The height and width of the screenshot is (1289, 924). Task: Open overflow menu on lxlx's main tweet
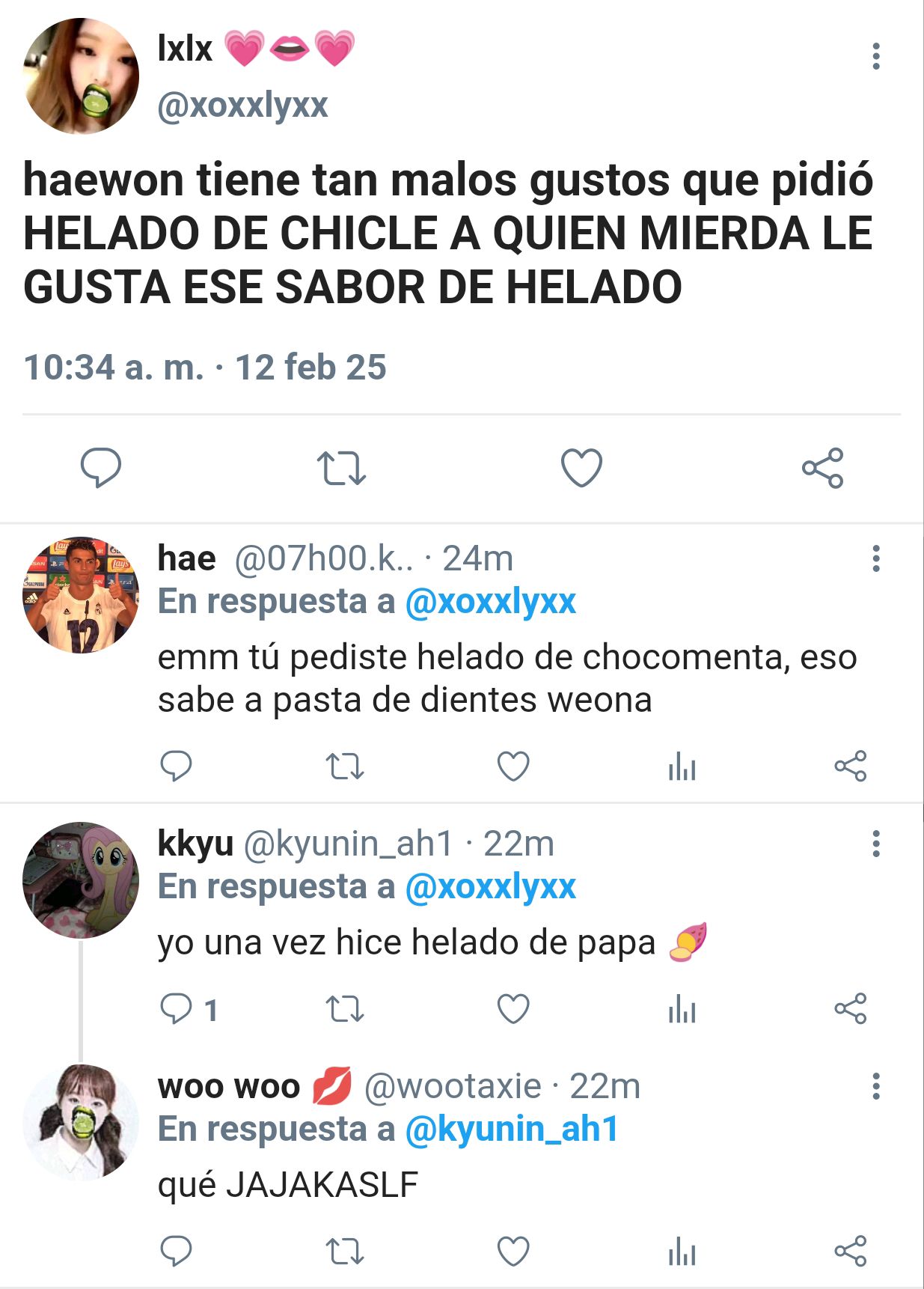pos(875,56)
